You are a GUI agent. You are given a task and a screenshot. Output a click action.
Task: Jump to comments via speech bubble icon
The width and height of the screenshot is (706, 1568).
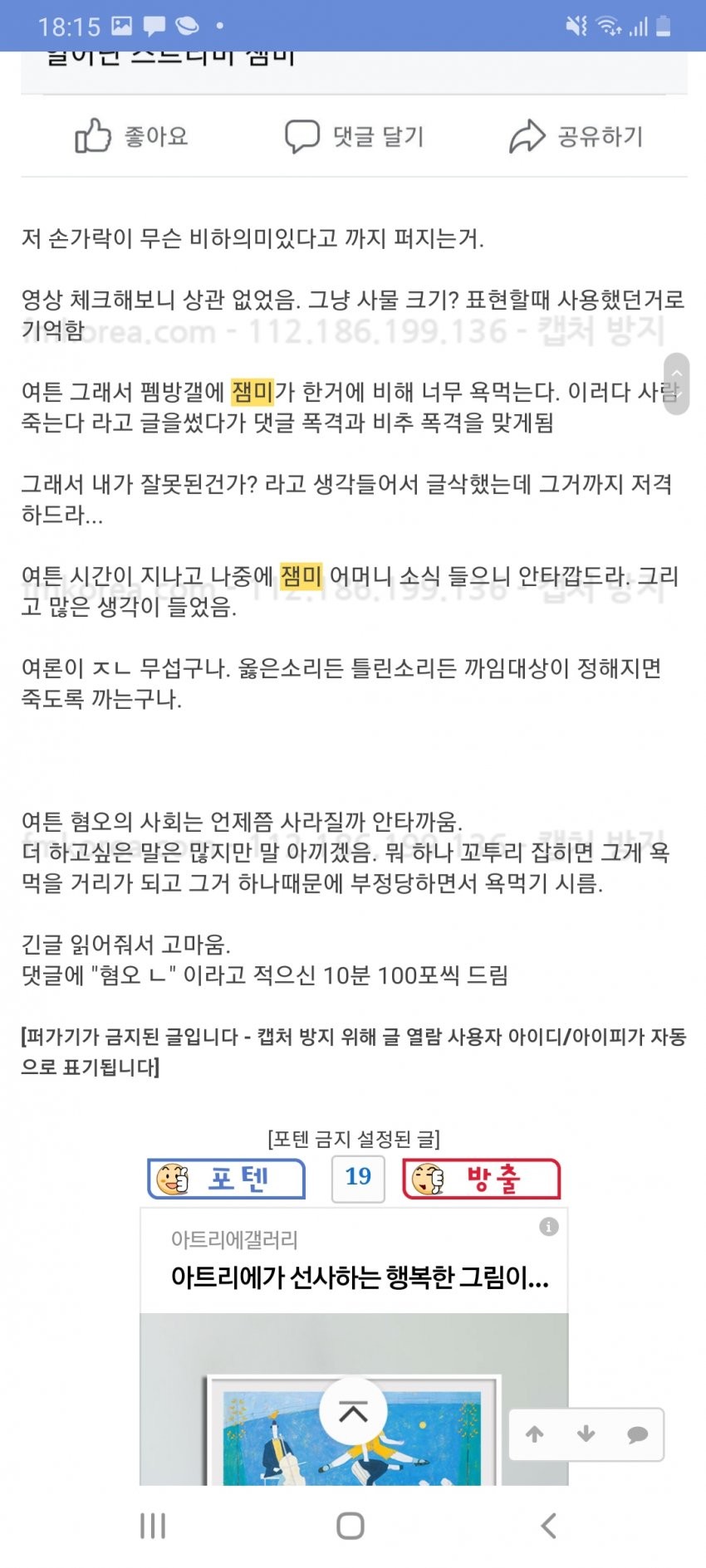(637, 1434)
